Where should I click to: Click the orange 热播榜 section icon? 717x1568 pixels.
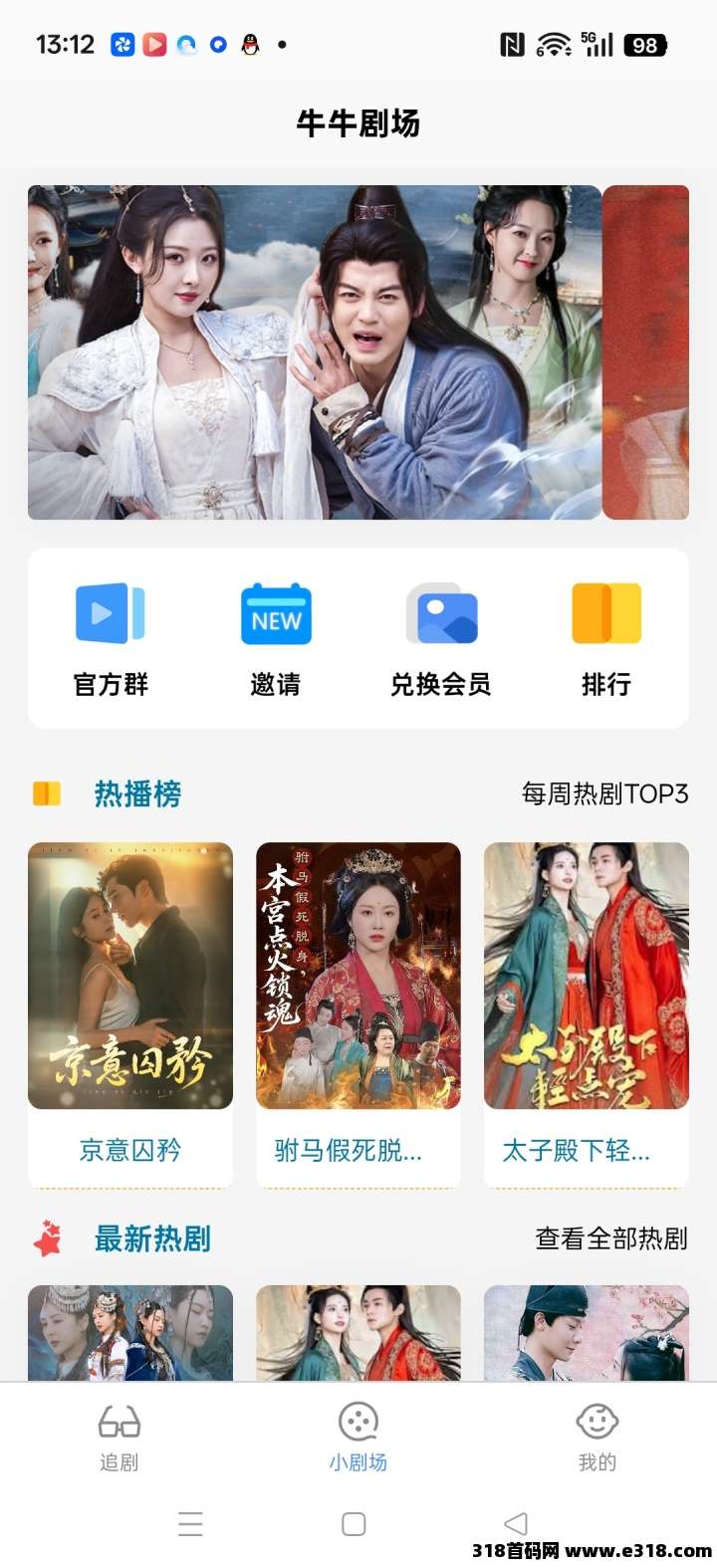(x=44, y=793)
